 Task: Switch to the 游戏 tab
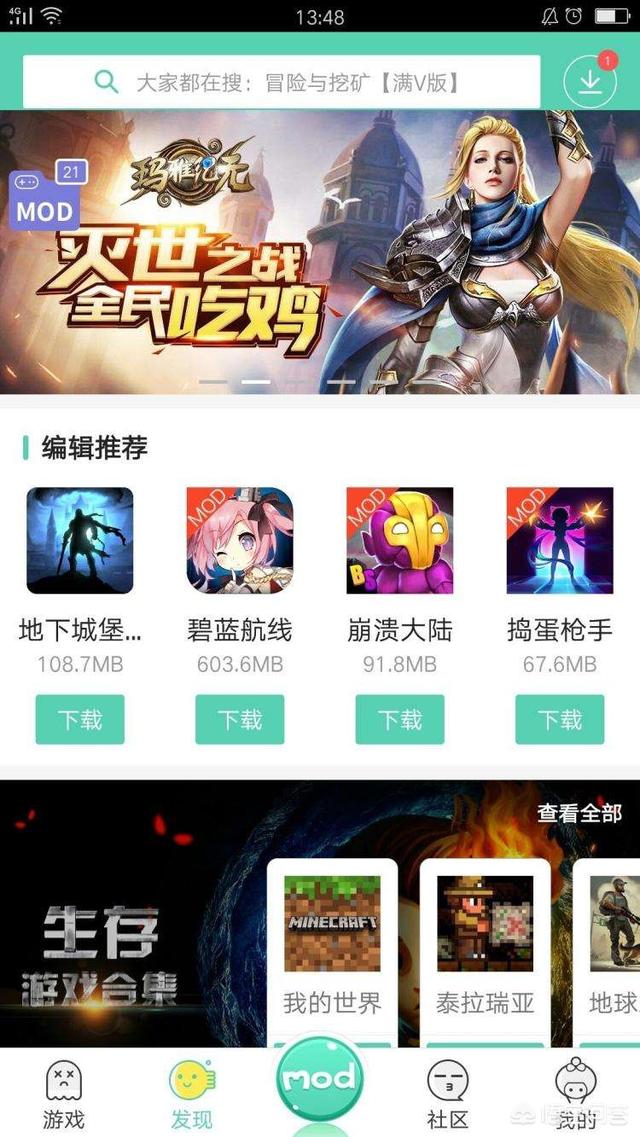[64, 1094]
